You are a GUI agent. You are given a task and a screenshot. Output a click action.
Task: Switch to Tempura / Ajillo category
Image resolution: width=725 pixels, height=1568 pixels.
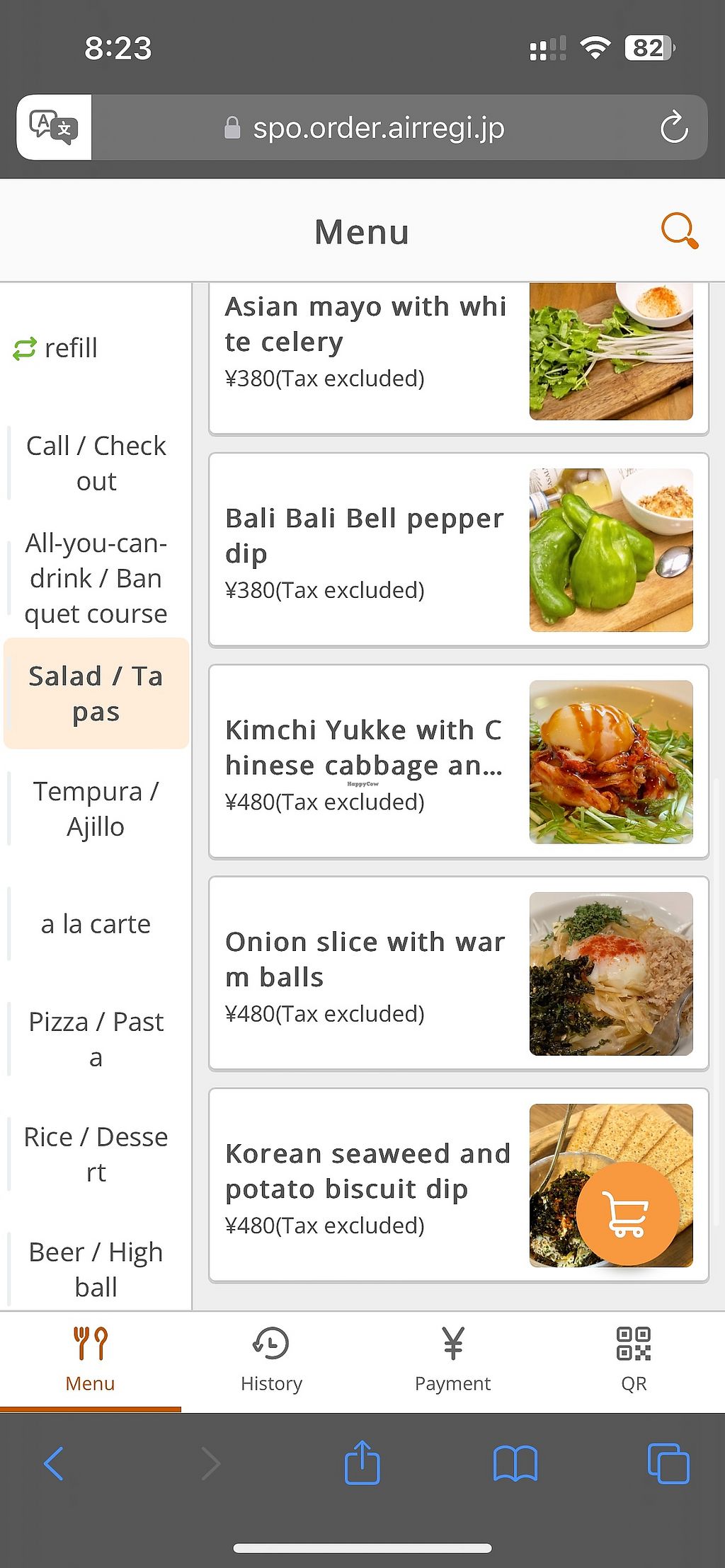coord(96,808)
